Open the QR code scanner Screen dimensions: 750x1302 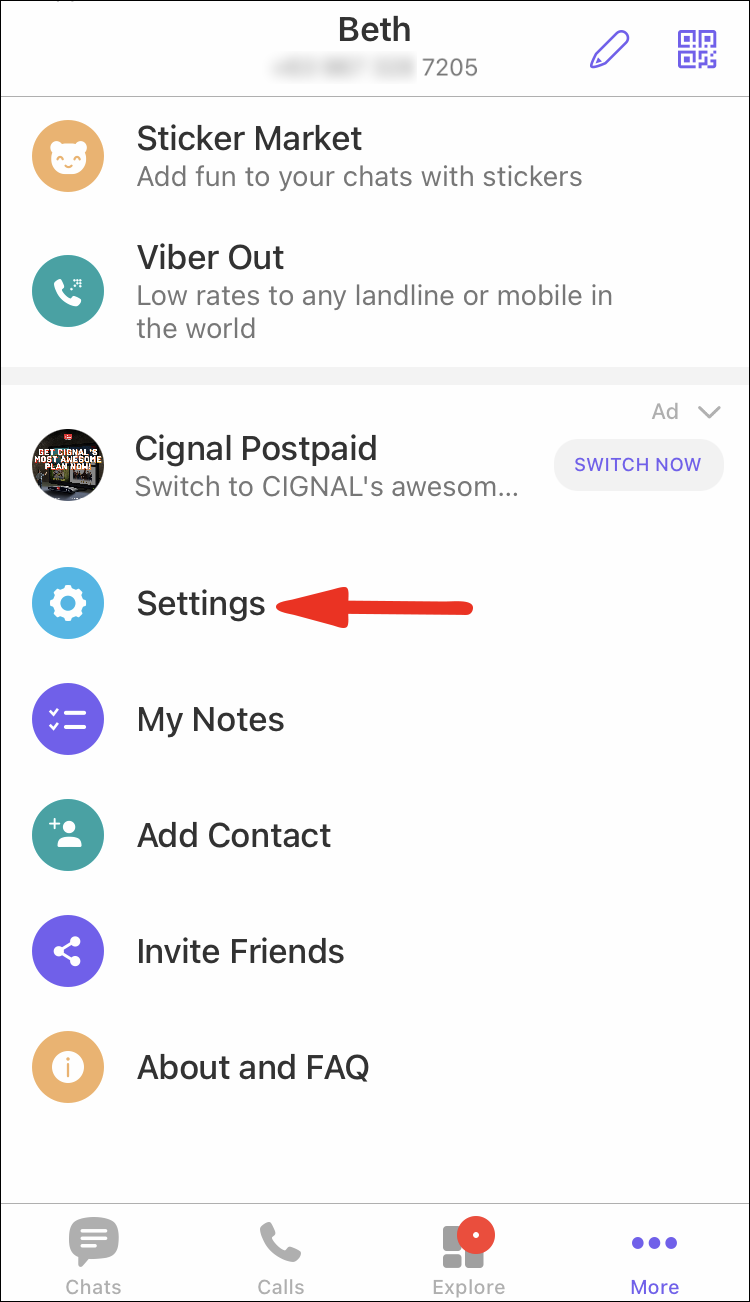697,49
